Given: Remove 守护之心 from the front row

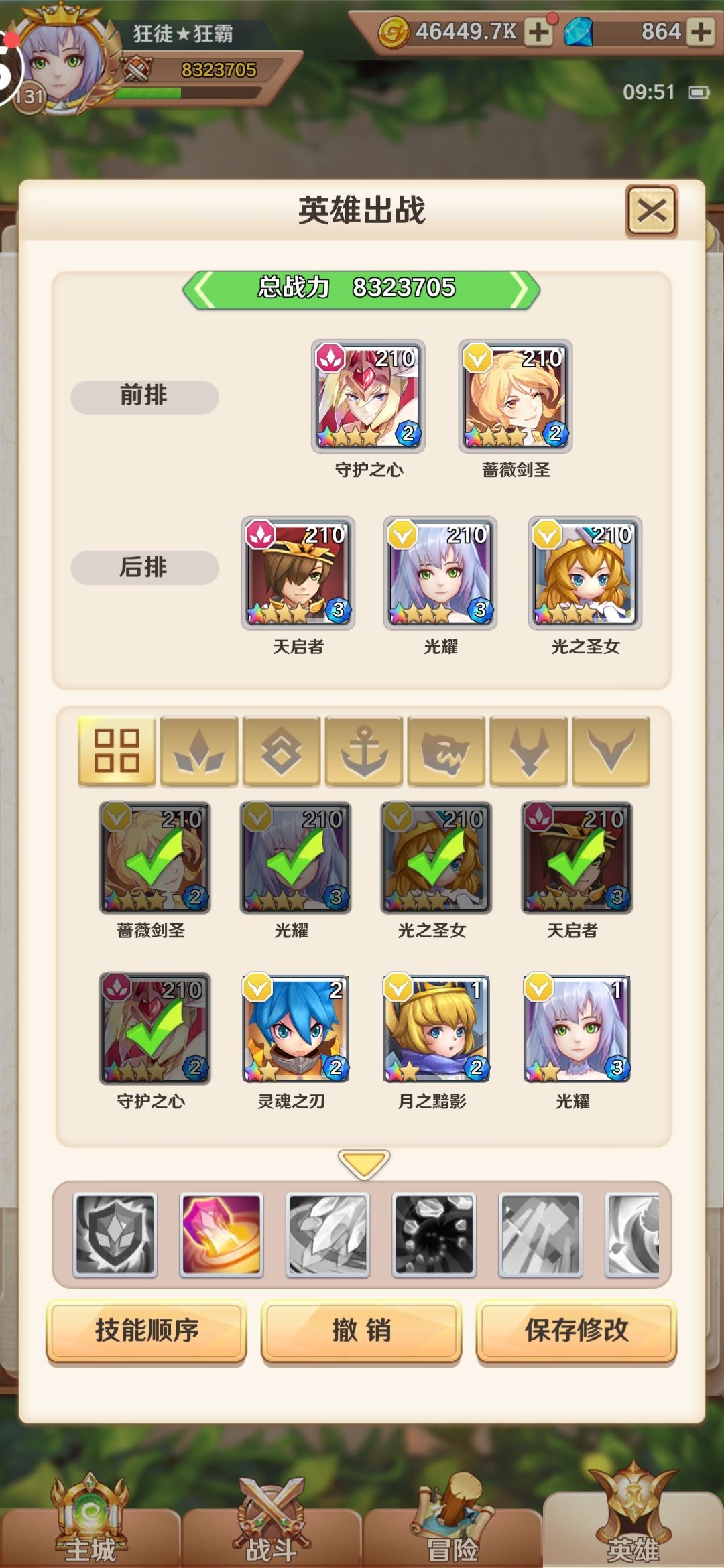Looking at the screenshot, I should (x=369, y=396).
